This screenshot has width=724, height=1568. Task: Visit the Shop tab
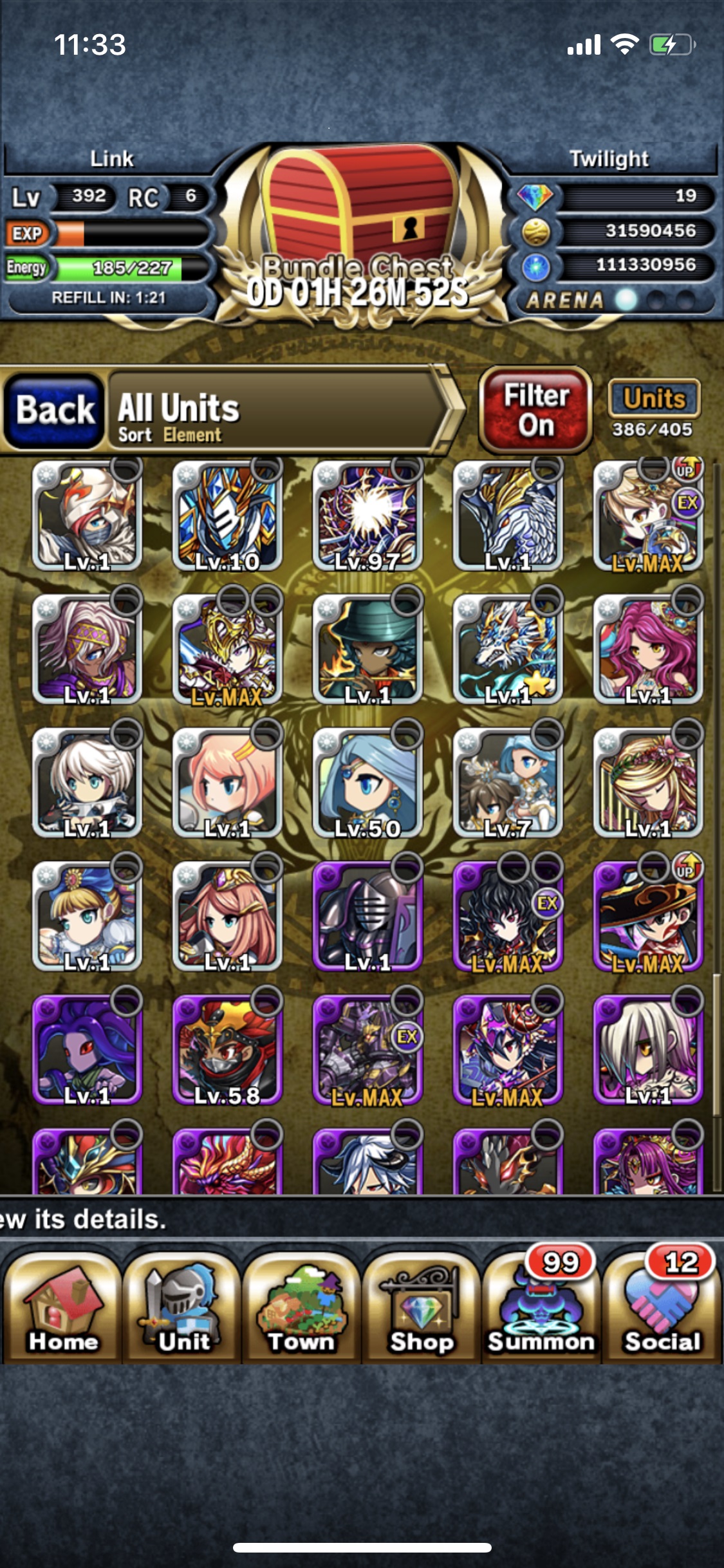point(422,1307)
